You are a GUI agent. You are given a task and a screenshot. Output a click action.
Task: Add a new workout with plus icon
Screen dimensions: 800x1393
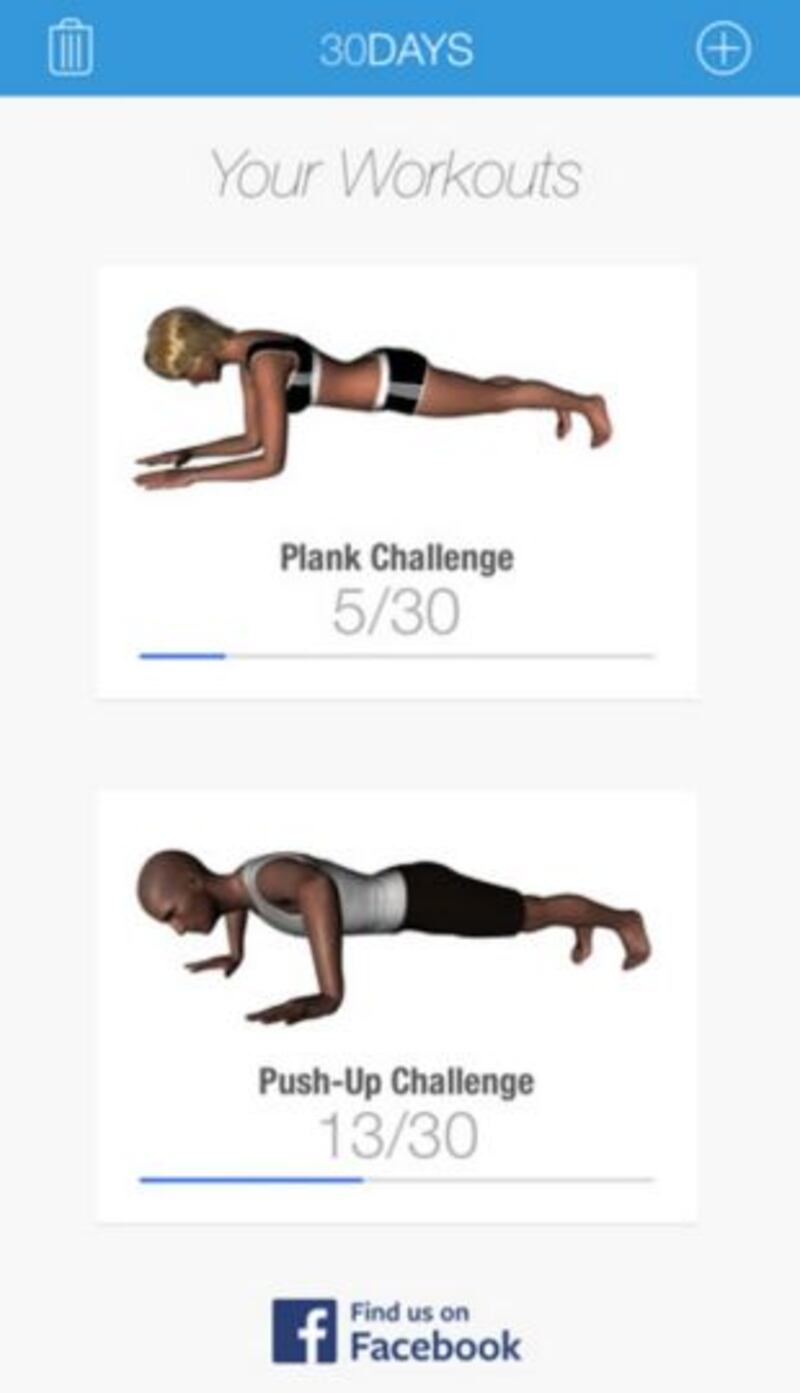(723, 48)
